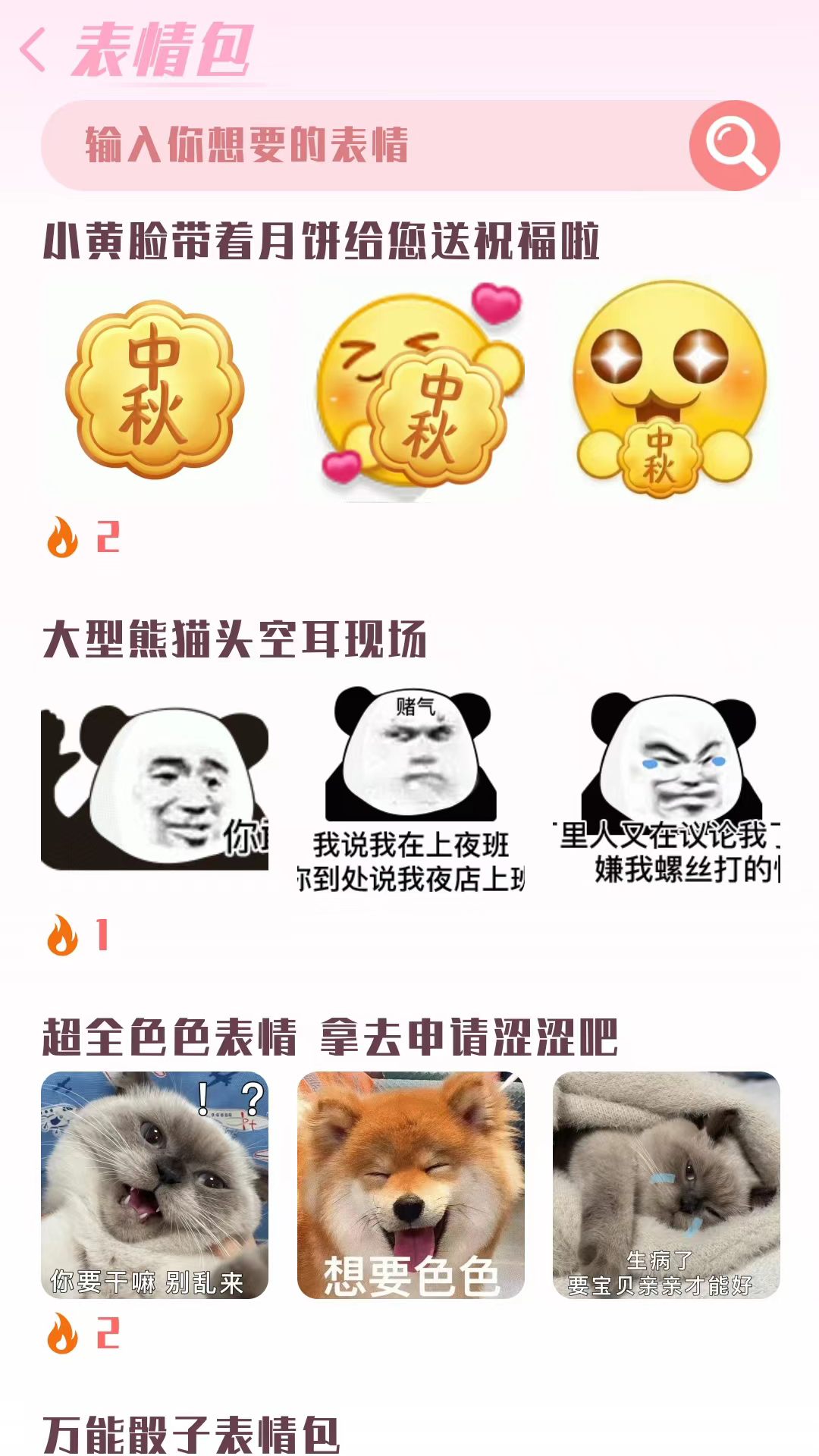Image resolution: width=819 pixels, height=1456 pixels.
Task: Open the 超全色色表情 pack title
Action: tap(331, 1037)
